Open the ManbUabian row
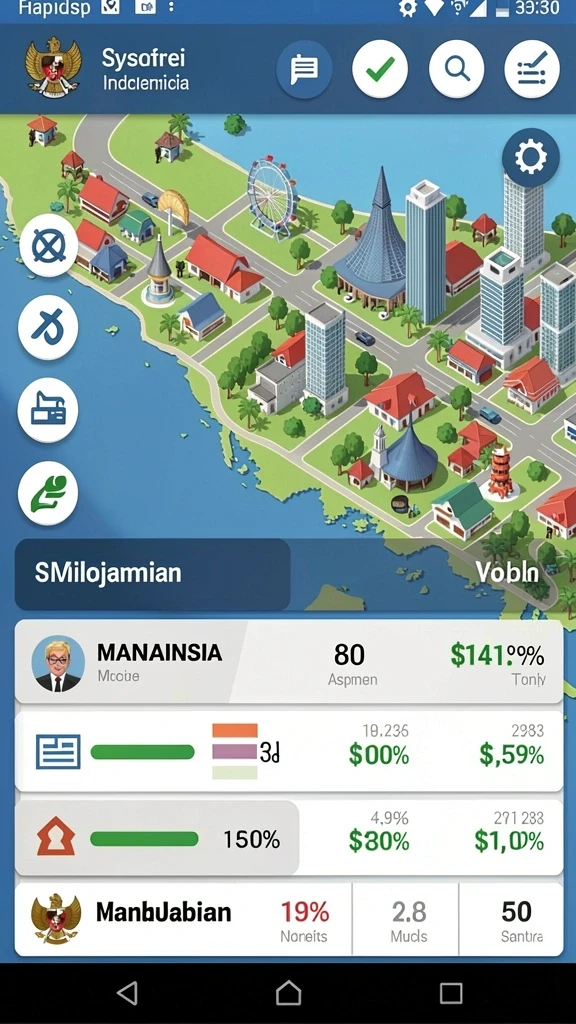 click(x=289, y=920)
